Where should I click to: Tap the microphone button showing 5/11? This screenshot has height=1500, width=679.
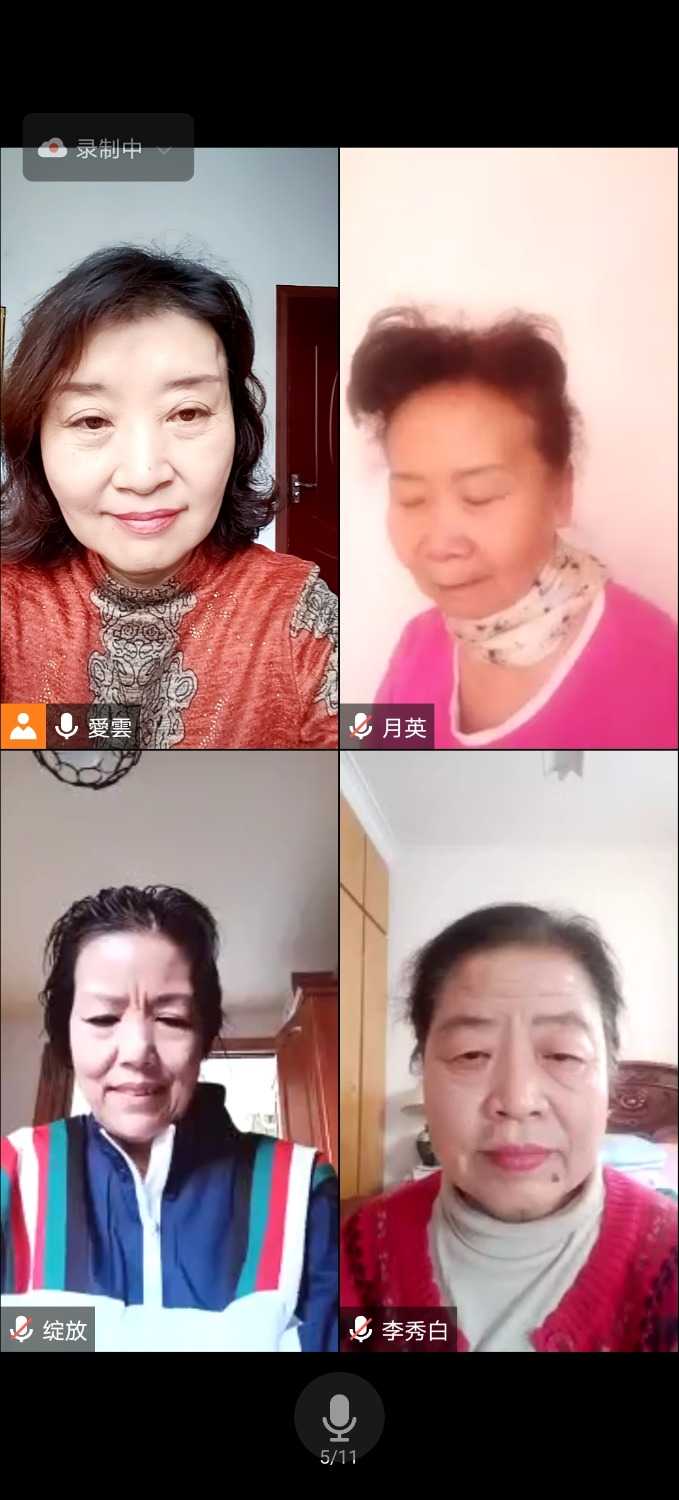pyautogui.click(x=339, y=1419)
